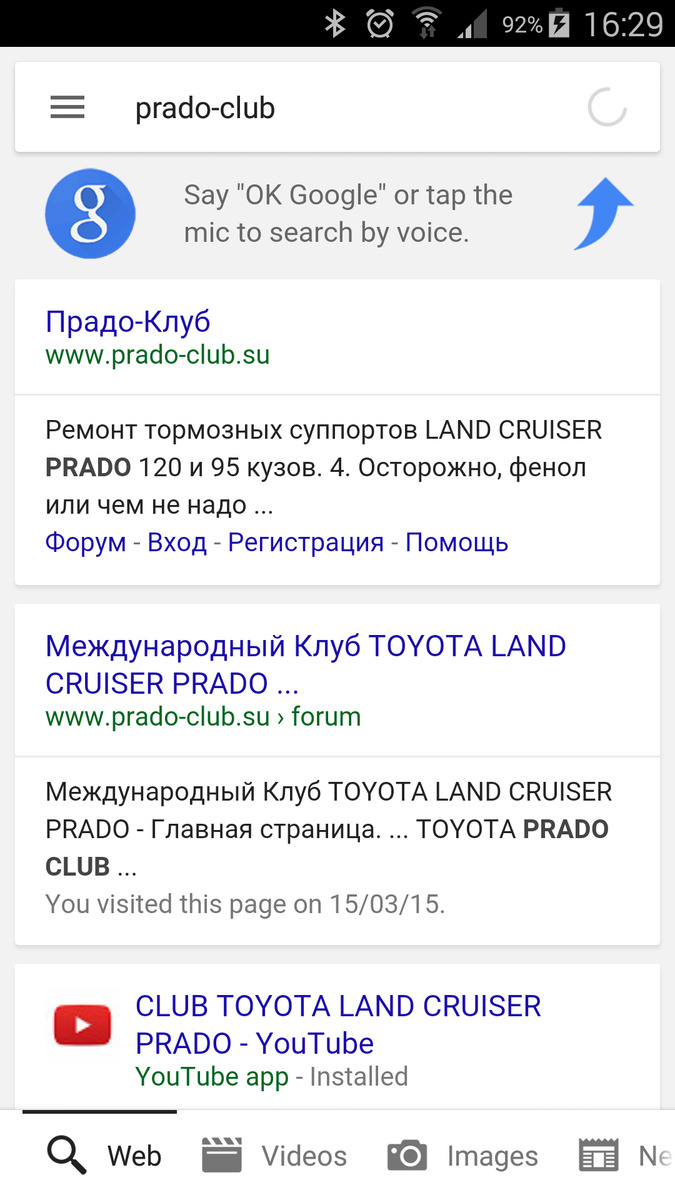This screenshot has height=1200, width=675.
Task: Open CLUB TOYOTA LAND CRUISER PRADO YouTube result
Action: pos(338,1024)
